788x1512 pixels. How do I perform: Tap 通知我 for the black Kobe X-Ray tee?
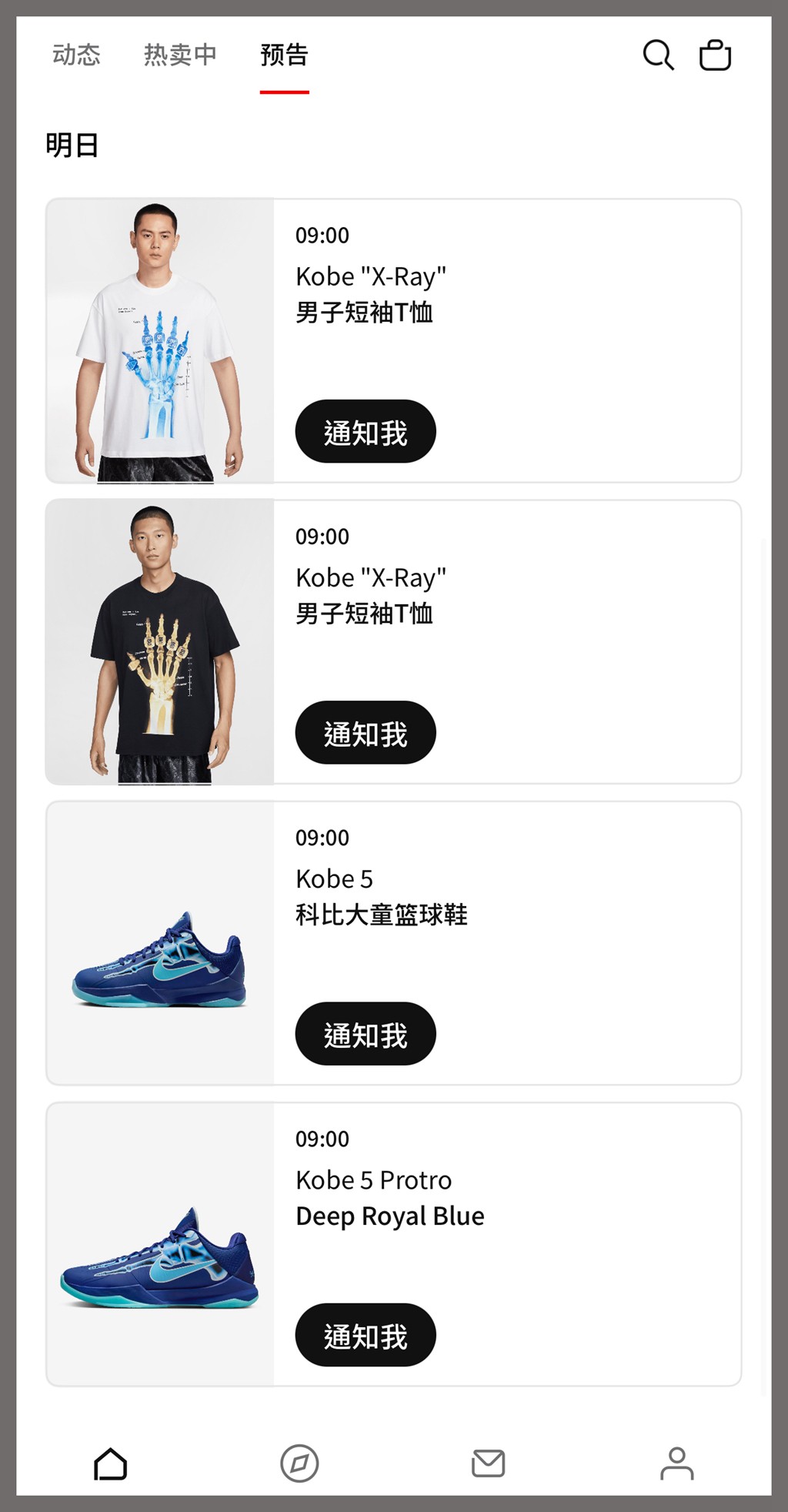pos(366,733)
